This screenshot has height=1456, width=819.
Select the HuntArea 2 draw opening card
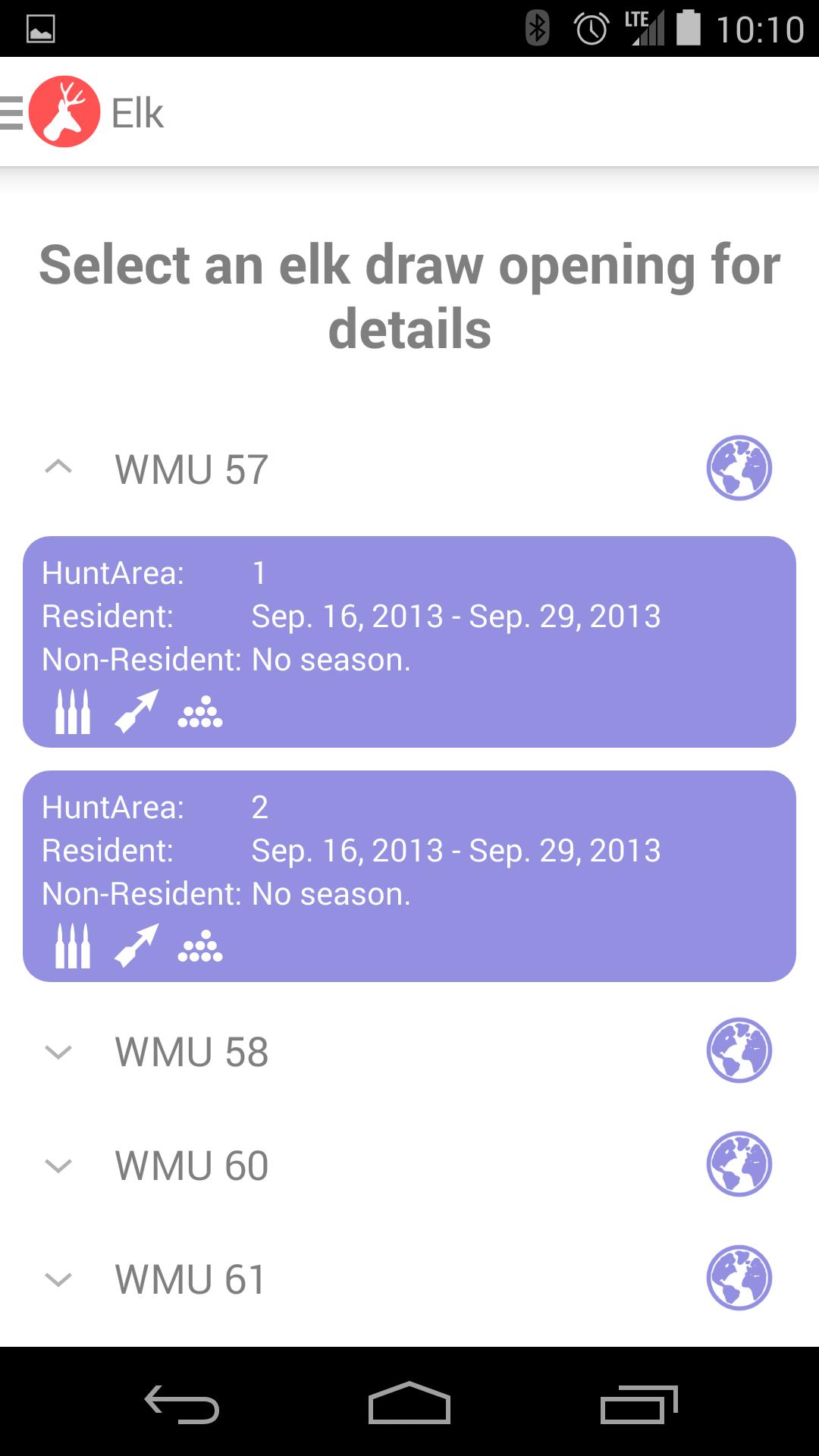409,876
